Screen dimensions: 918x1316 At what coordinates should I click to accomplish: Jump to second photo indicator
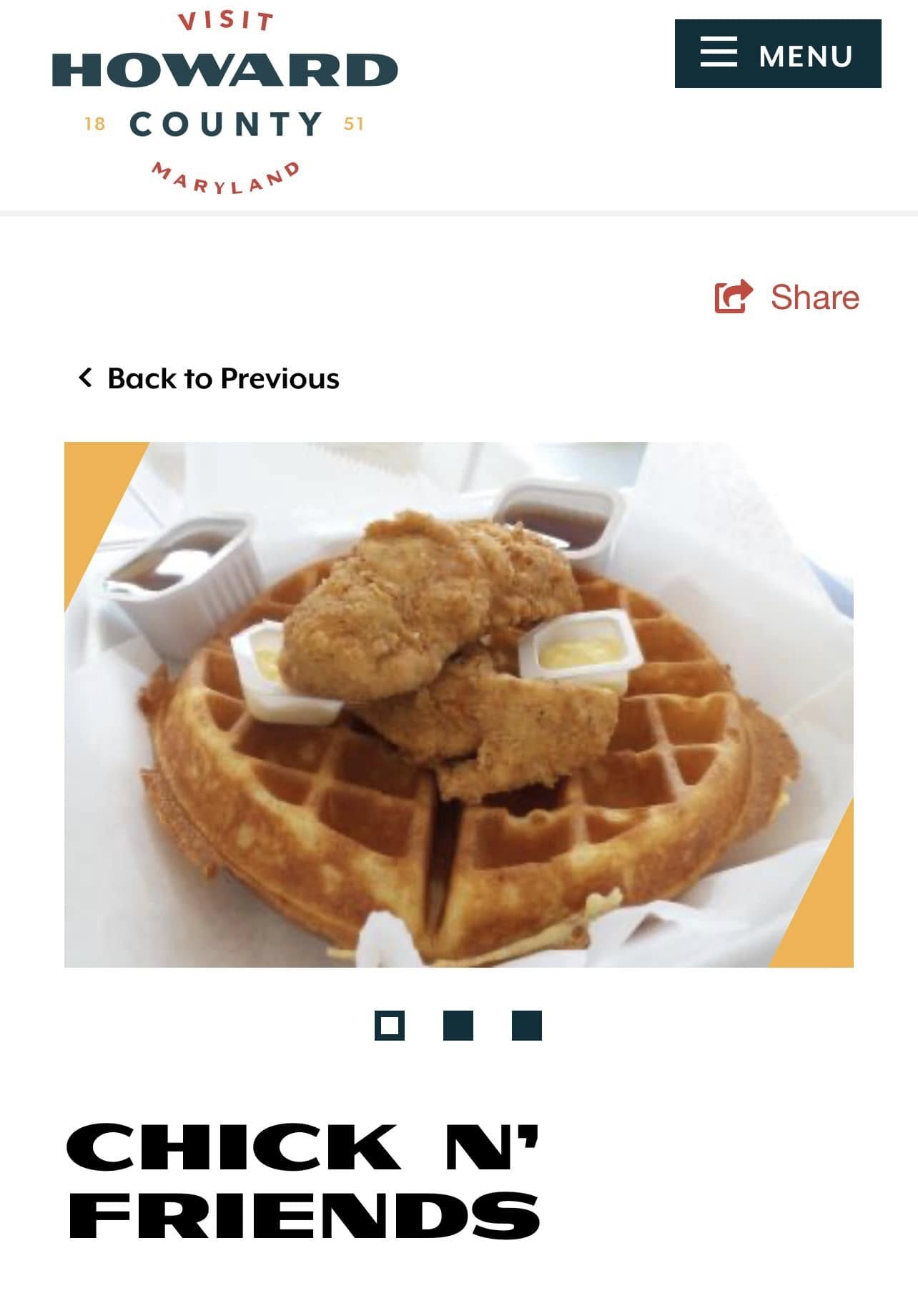[x=458, y=1025]
